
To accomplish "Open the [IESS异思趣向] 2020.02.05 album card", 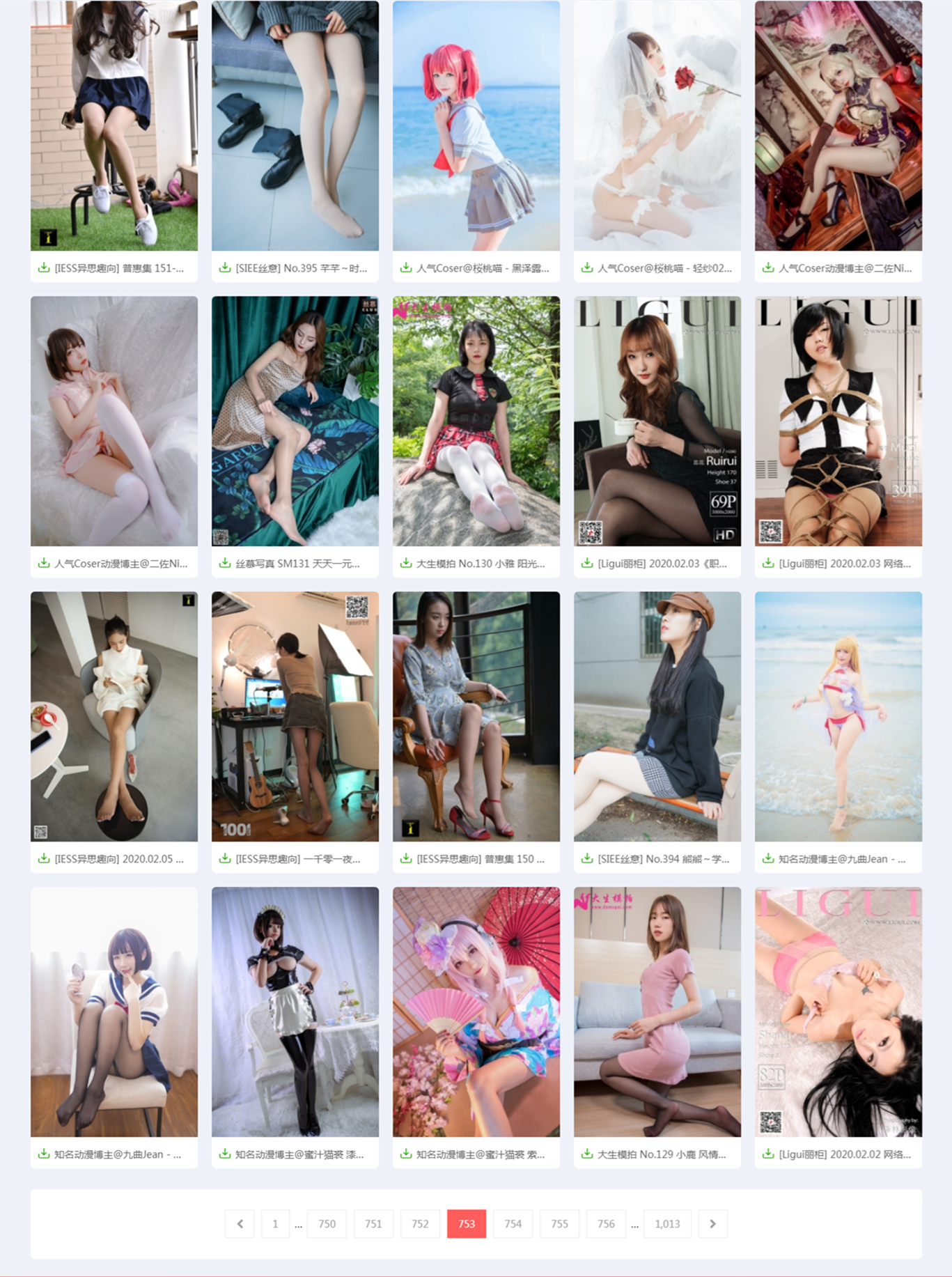I will pos(119,859).
